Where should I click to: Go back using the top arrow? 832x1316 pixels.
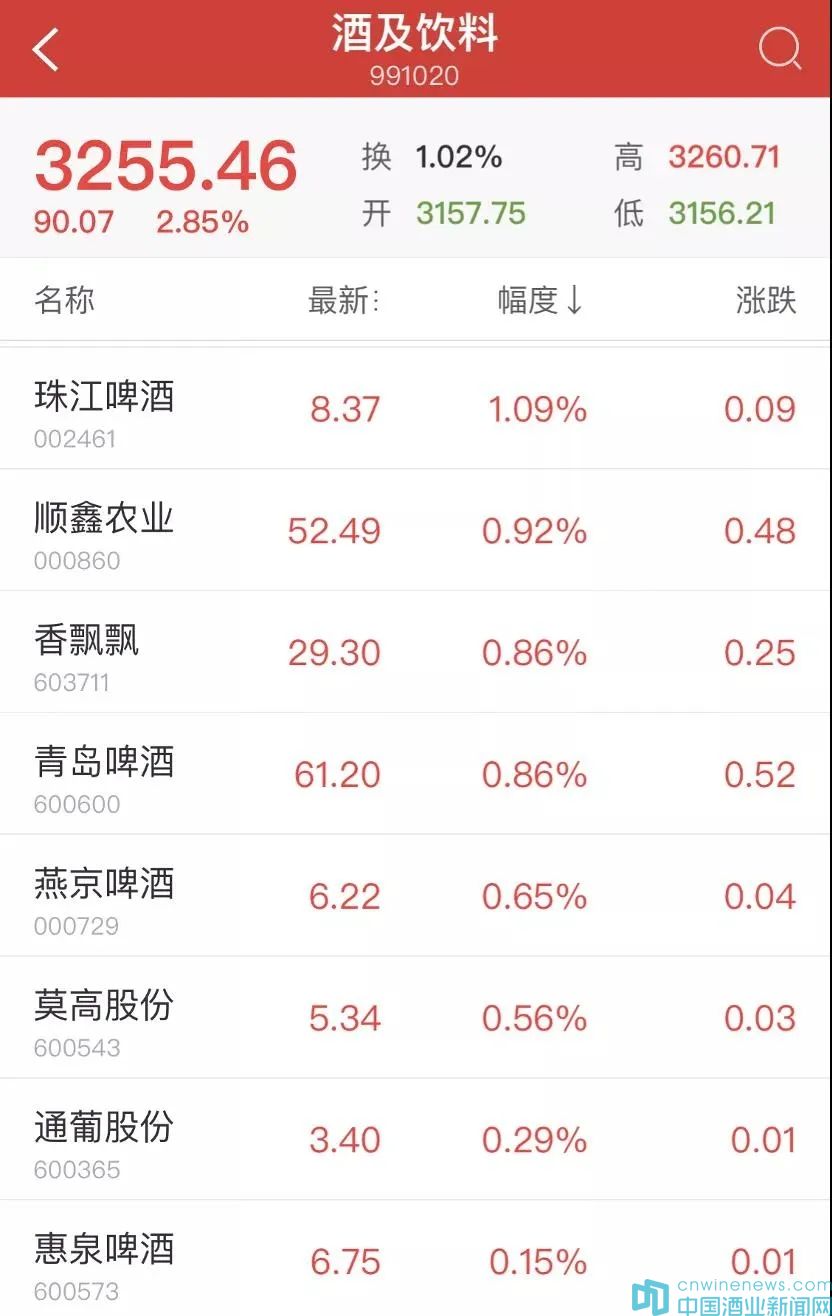[46, 49]
